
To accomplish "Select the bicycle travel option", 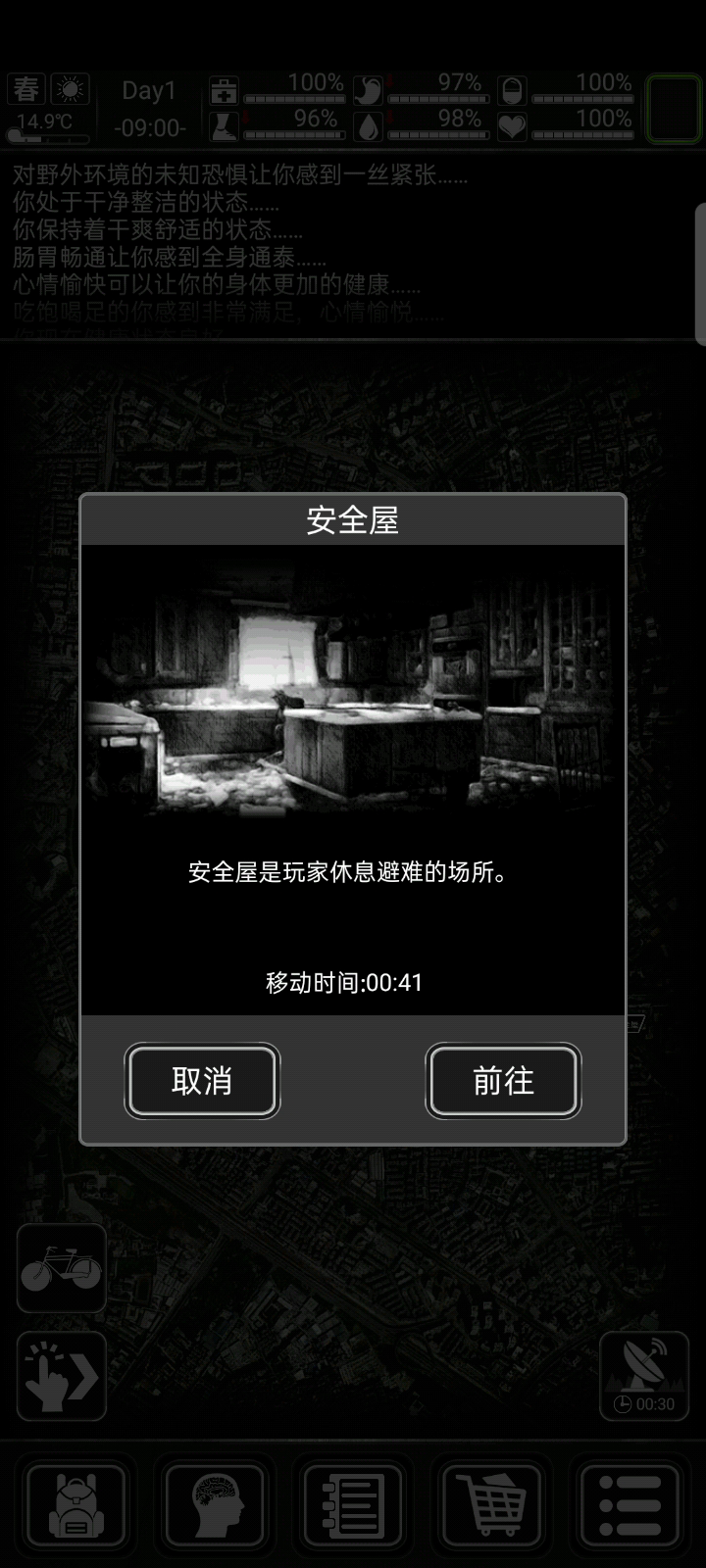I will [x=61, y=1268].
